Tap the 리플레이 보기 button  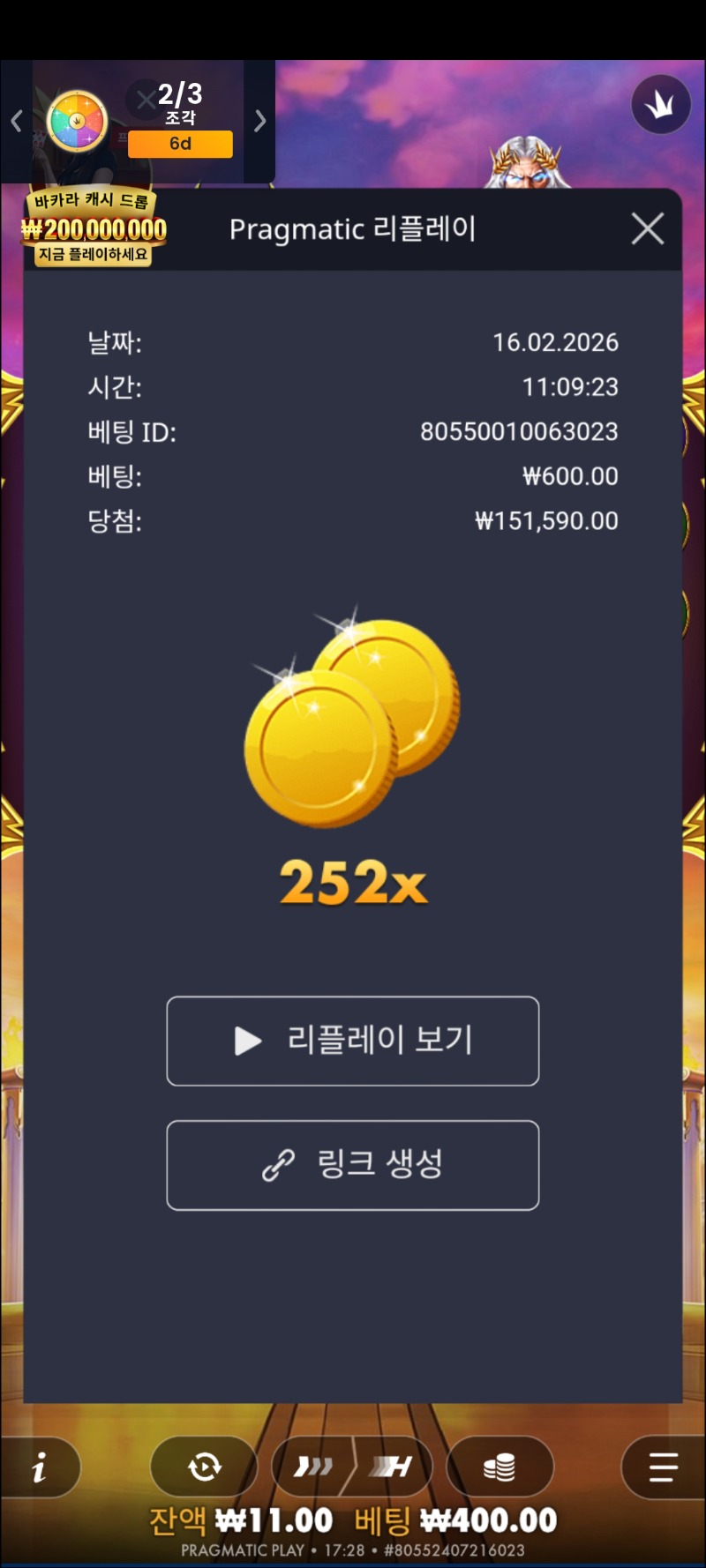tap(353, 1041)
